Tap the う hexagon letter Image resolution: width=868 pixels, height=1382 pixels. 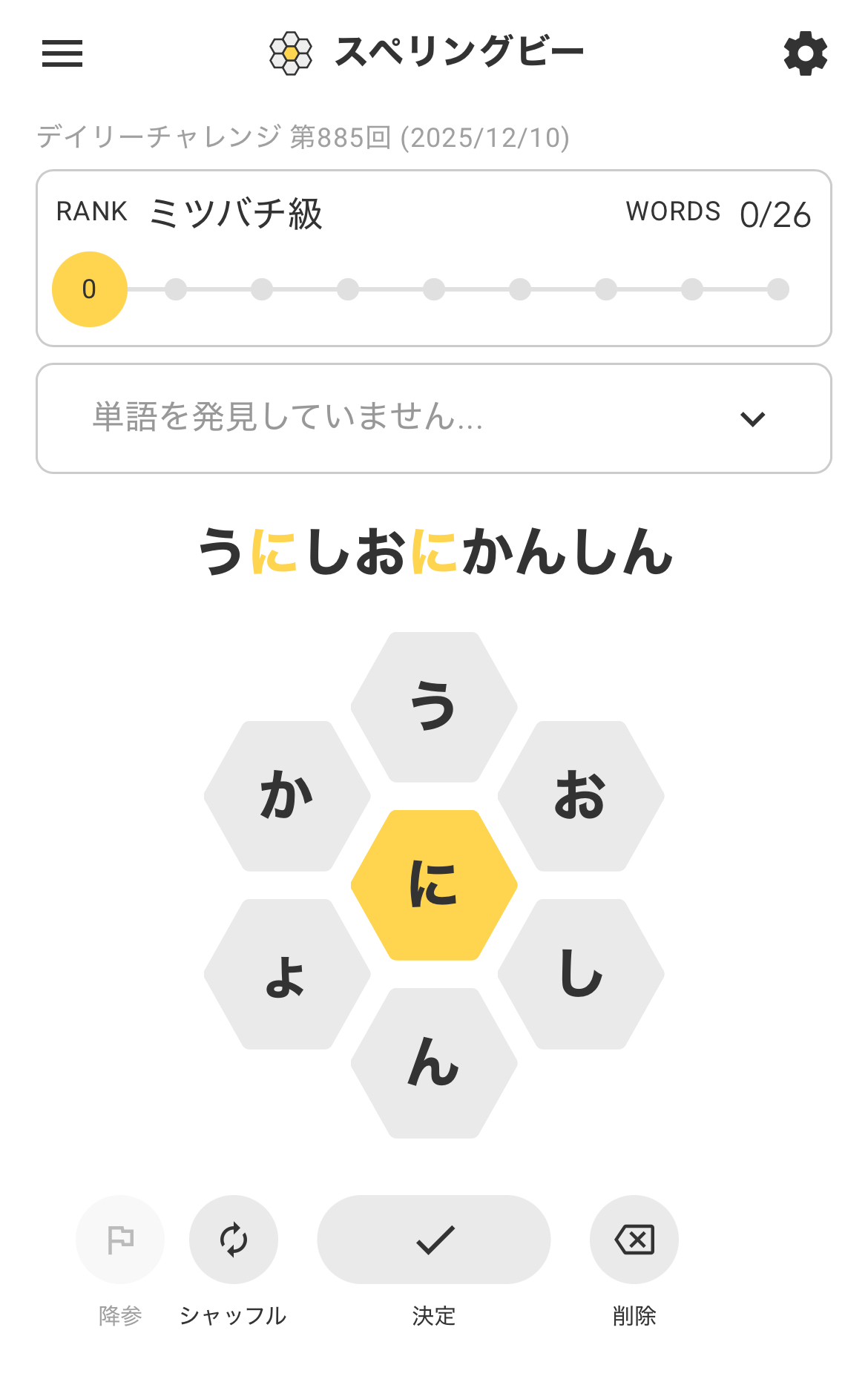pos(434,707)
